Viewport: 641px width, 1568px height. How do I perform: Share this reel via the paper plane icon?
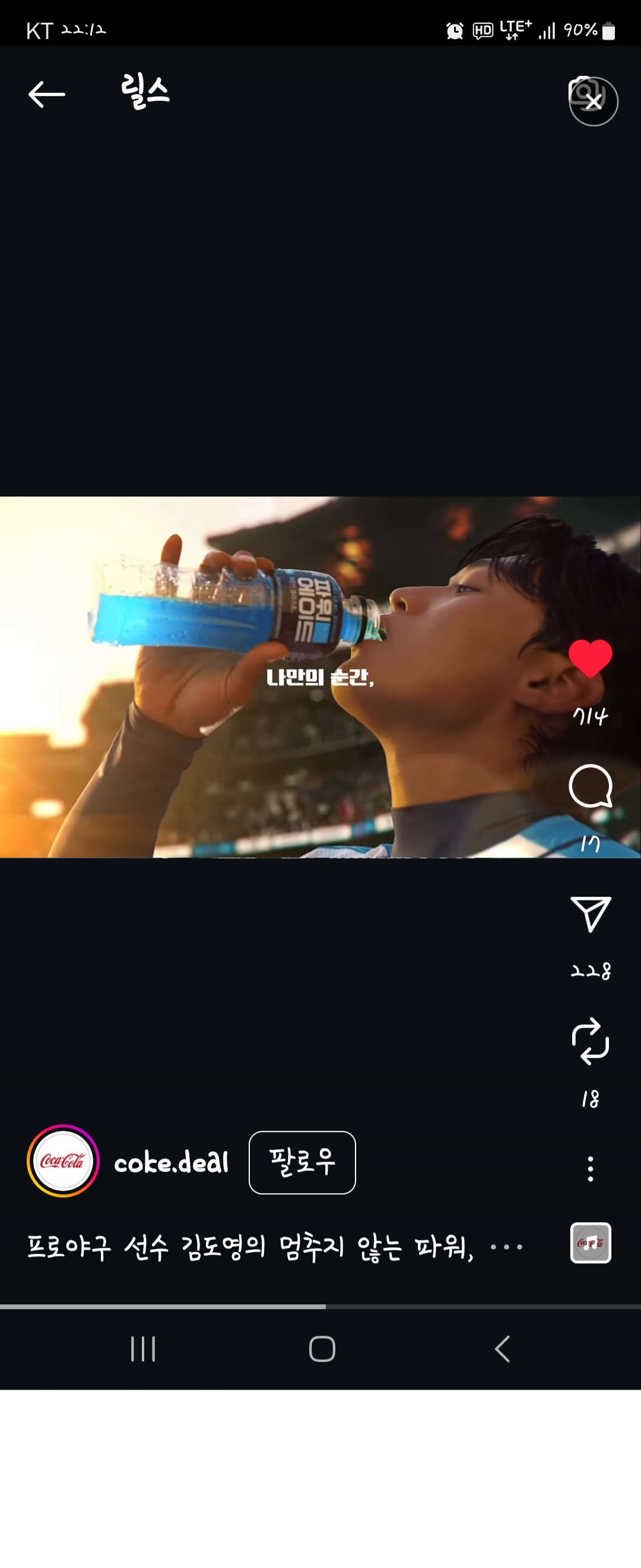590,914
